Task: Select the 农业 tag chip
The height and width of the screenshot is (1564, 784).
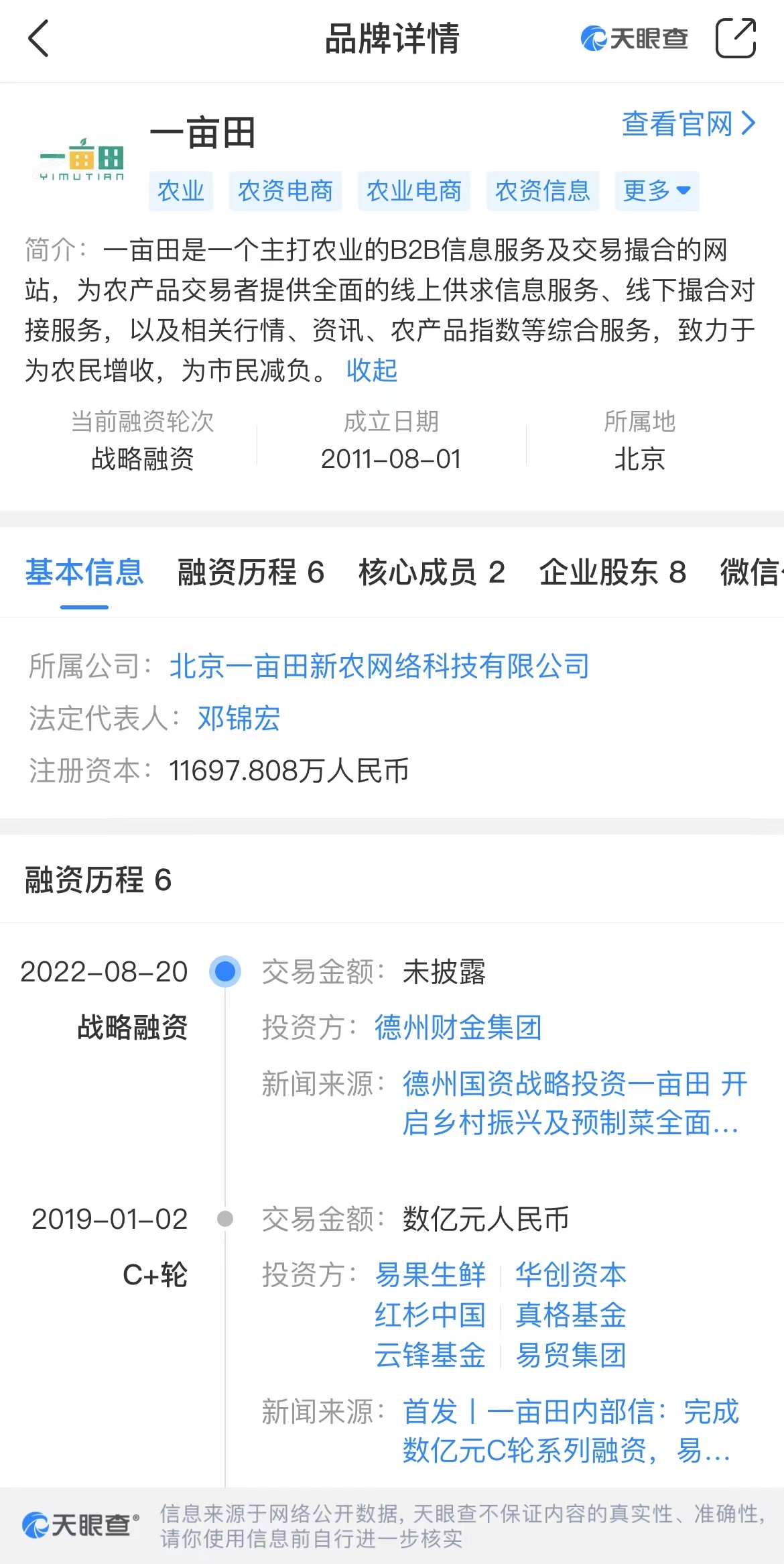Action: point(181,191)
